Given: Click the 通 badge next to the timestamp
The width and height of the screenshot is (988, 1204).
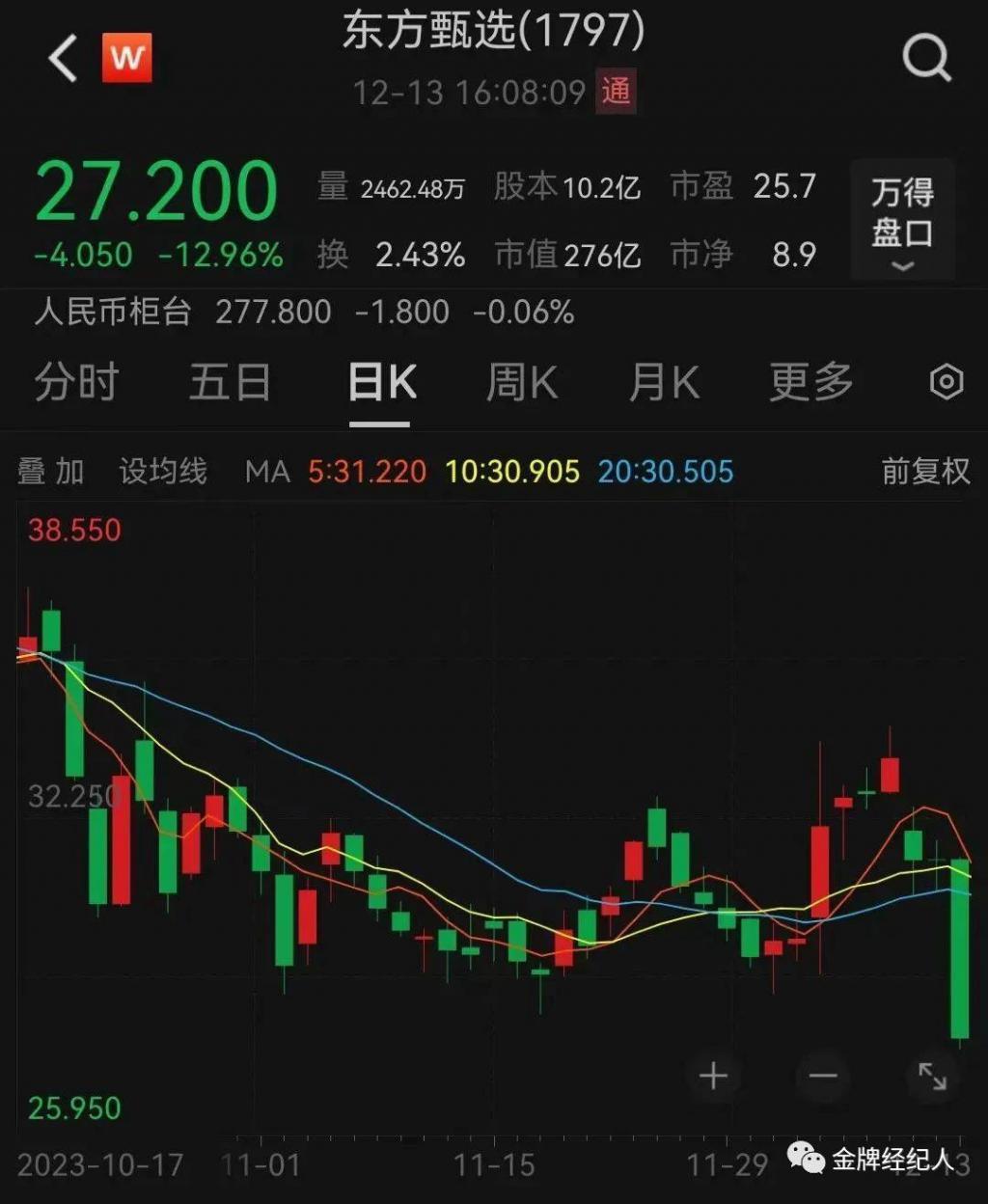Looking at the screenshot, I should 616,94.
